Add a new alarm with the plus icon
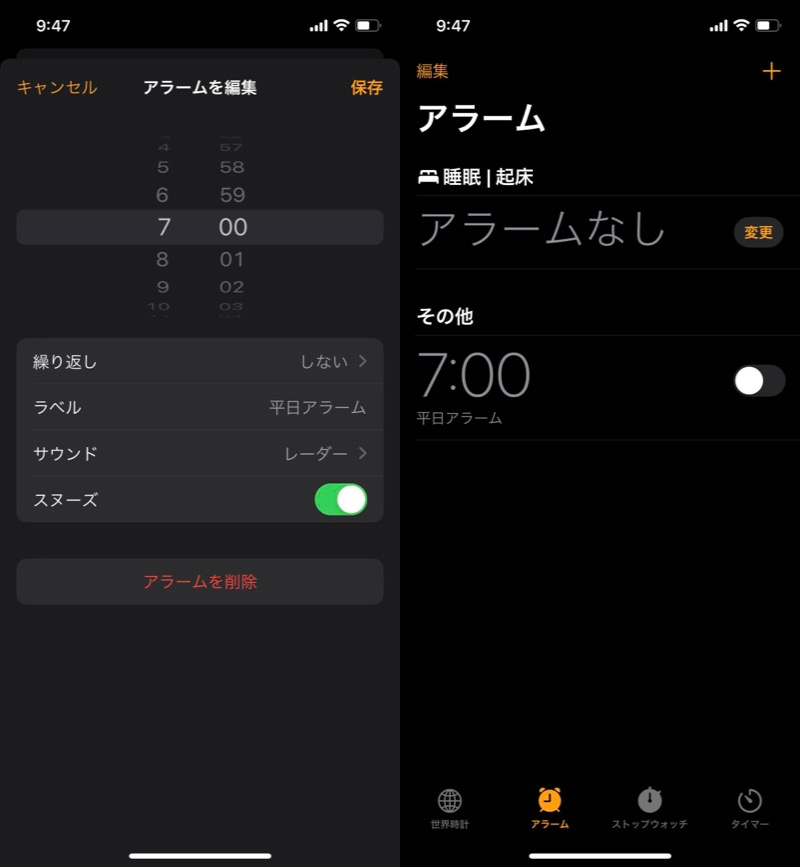This screenshot has width=800, height=867. click(771, 71)
